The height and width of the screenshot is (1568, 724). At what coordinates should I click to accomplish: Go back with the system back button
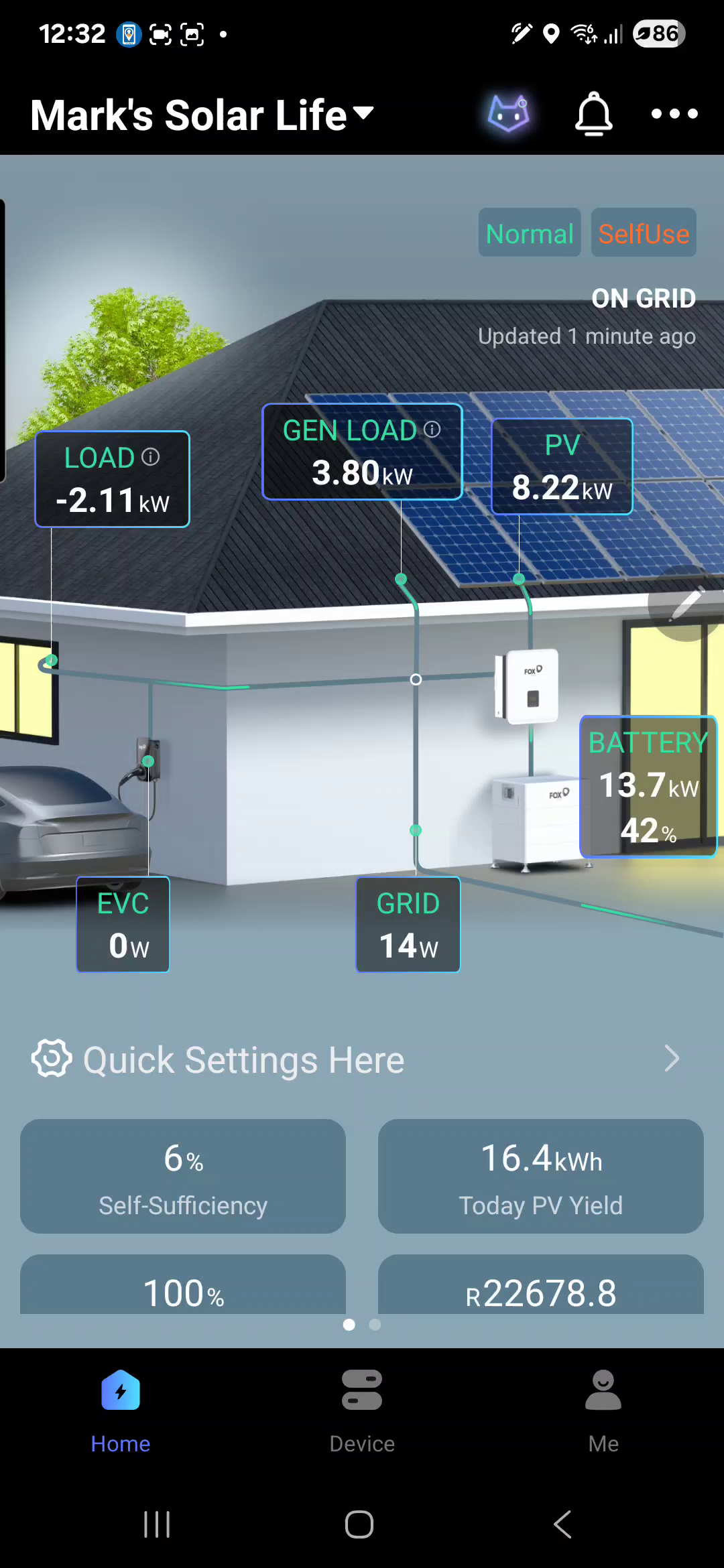click(x=562, y=1524)
